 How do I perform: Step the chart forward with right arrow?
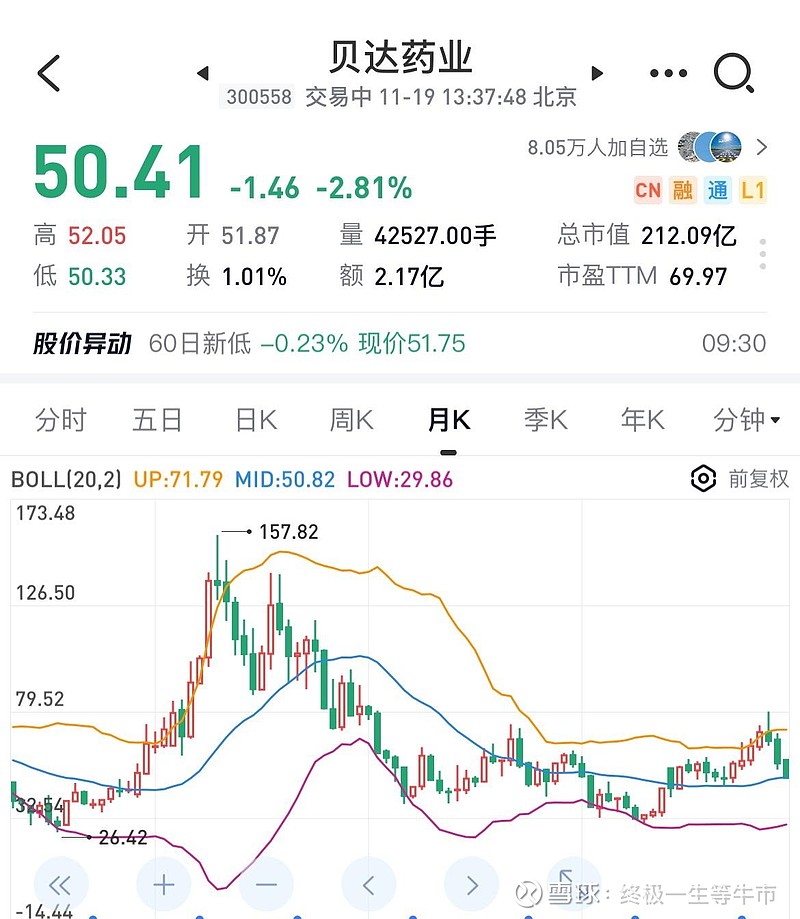pos(472,885)
